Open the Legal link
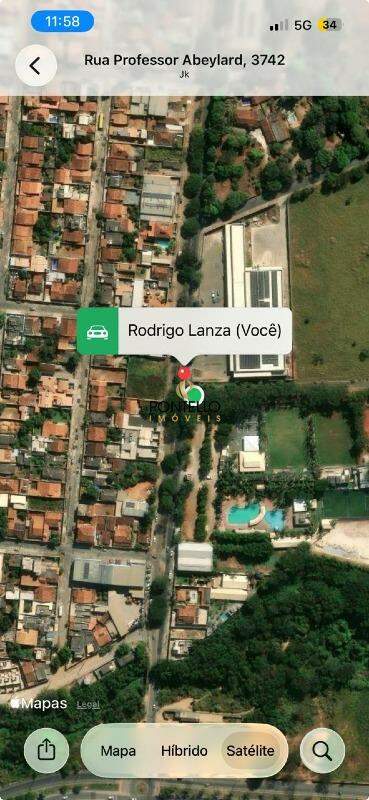 coord(88,705)
